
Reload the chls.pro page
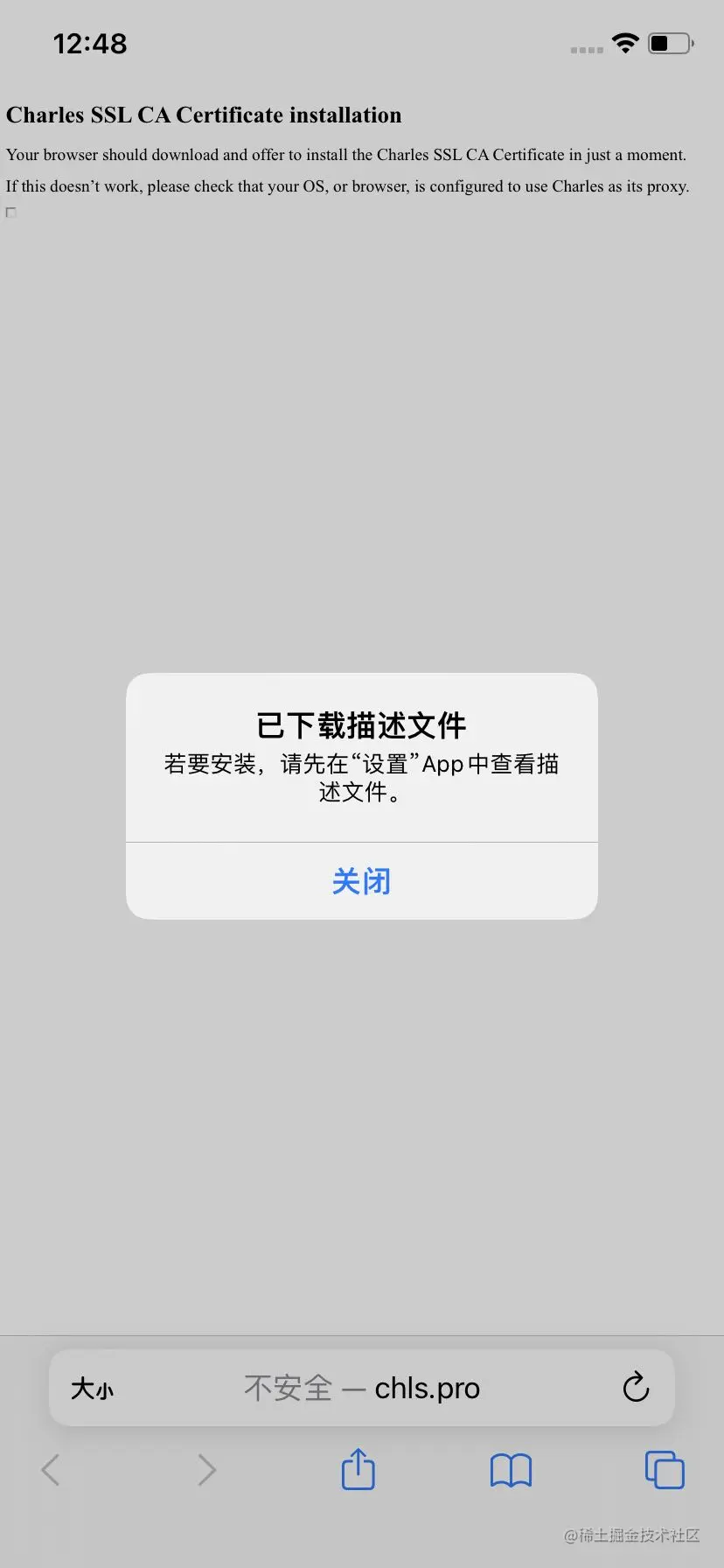coord(636,1388)
